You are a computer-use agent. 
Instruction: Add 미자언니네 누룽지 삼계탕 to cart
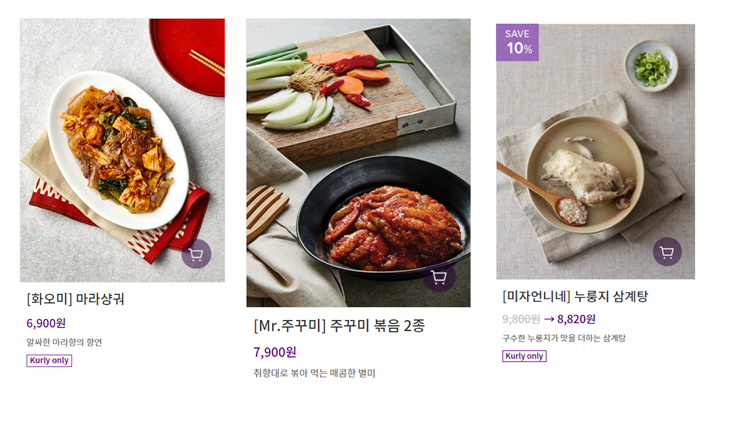point(667,252)
